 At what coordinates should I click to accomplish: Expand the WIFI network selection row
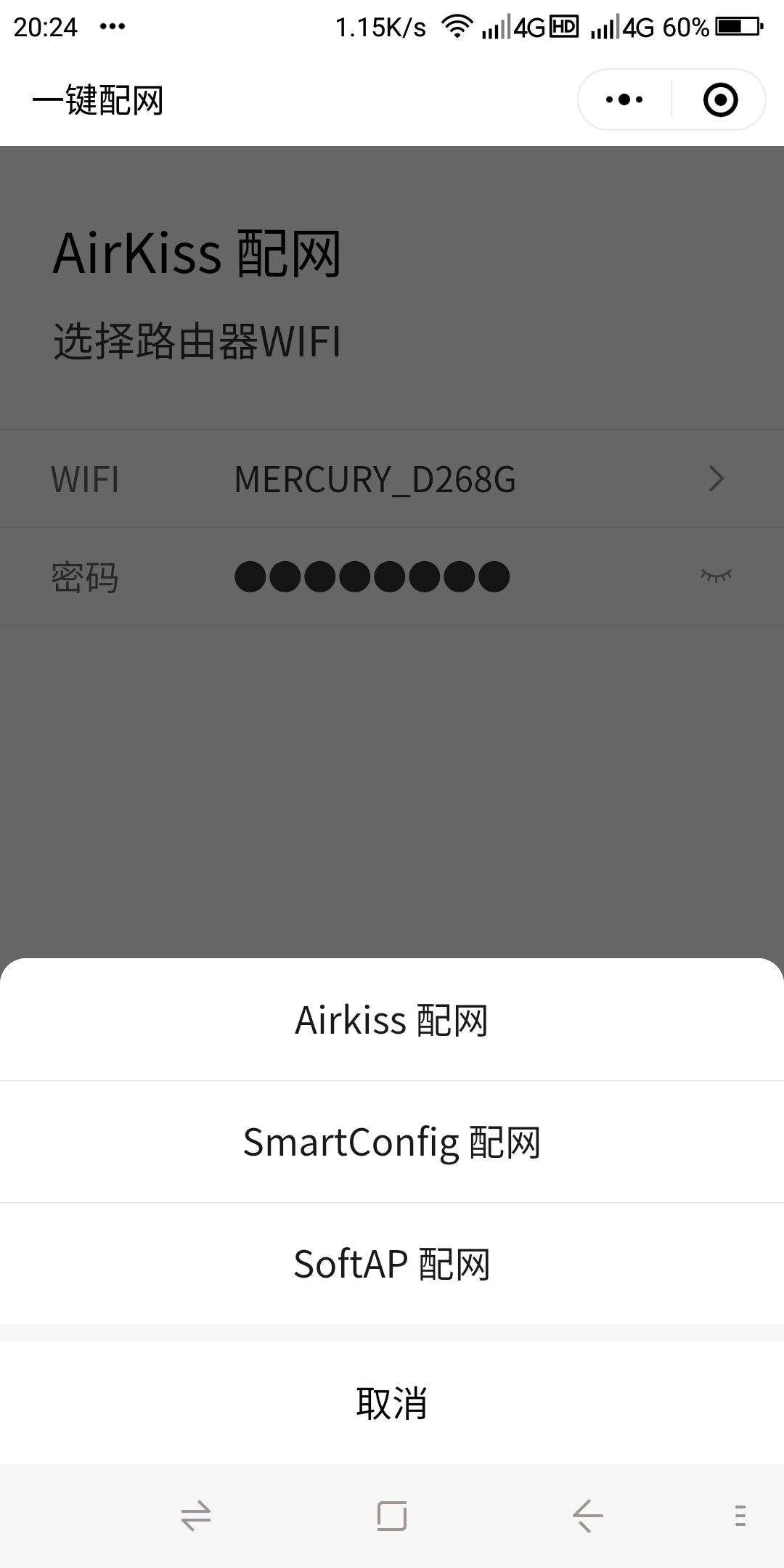tap(392, 478)
